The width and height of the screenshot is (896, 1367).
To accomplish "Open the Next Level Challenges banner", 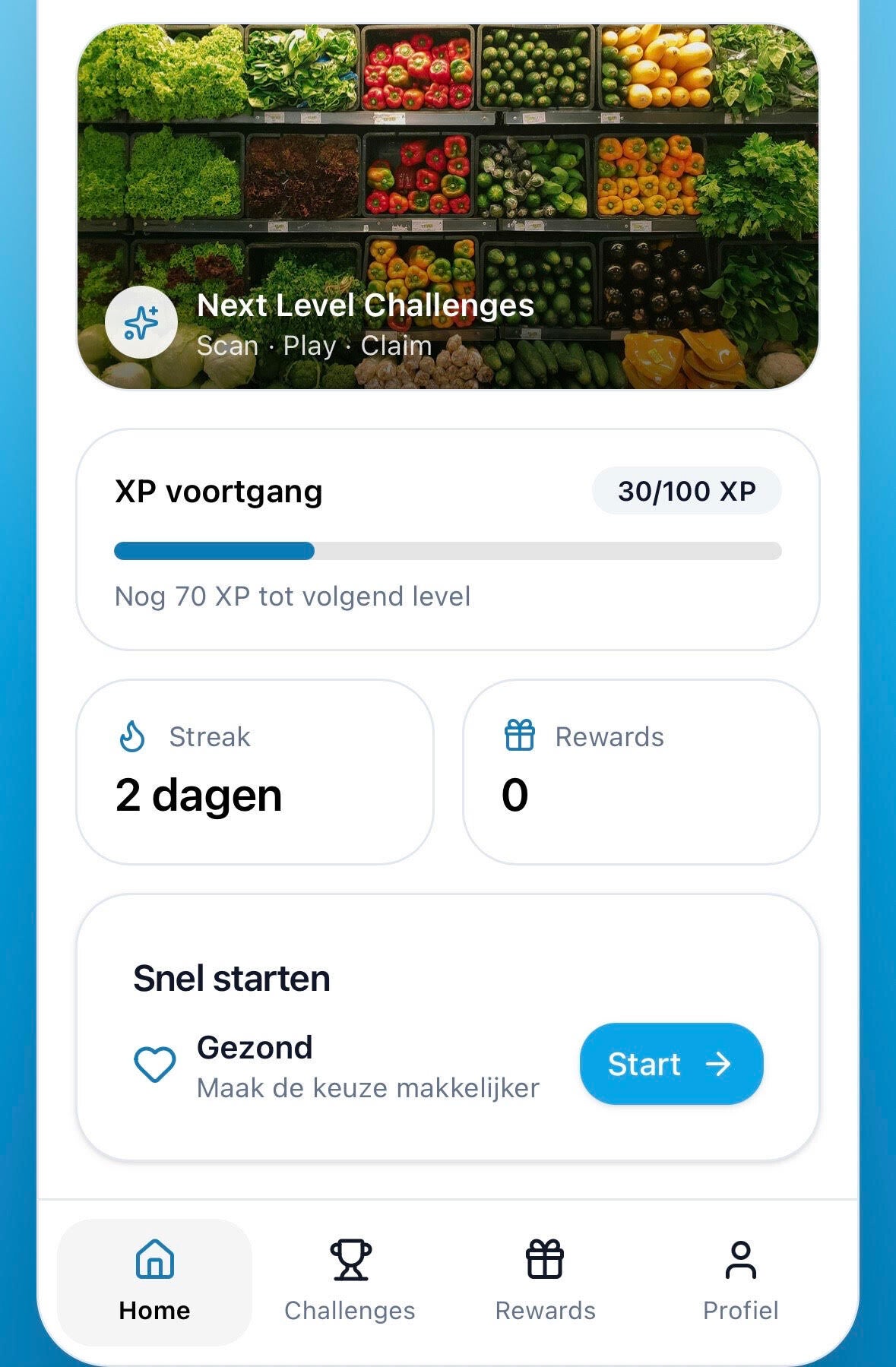I will pyautogui.click(x=448, y=207).
